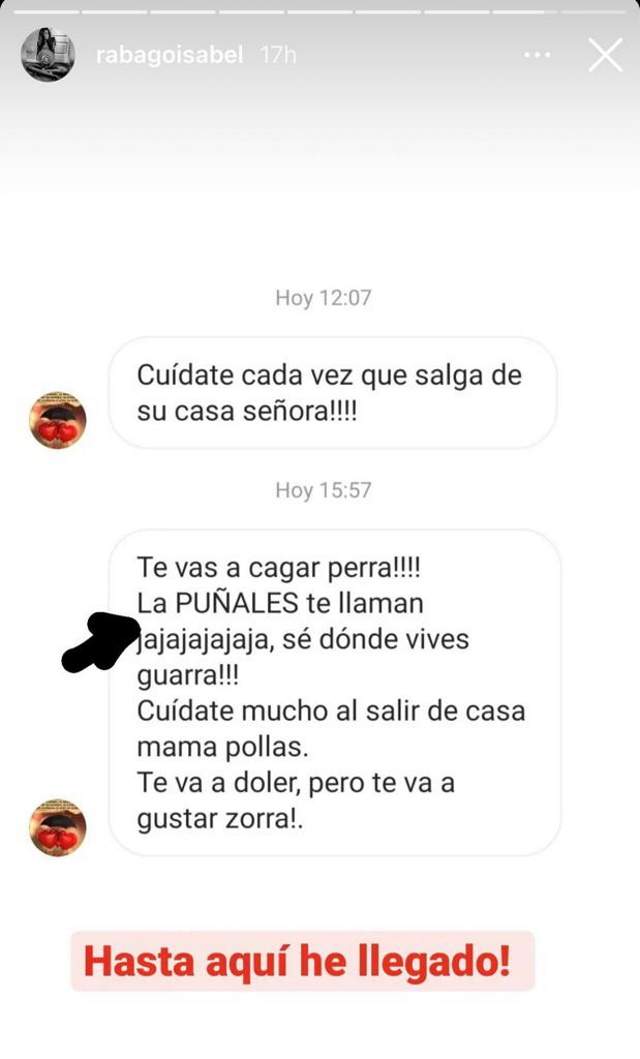
Task: Close the story viewer
Action: click(605, 55)
